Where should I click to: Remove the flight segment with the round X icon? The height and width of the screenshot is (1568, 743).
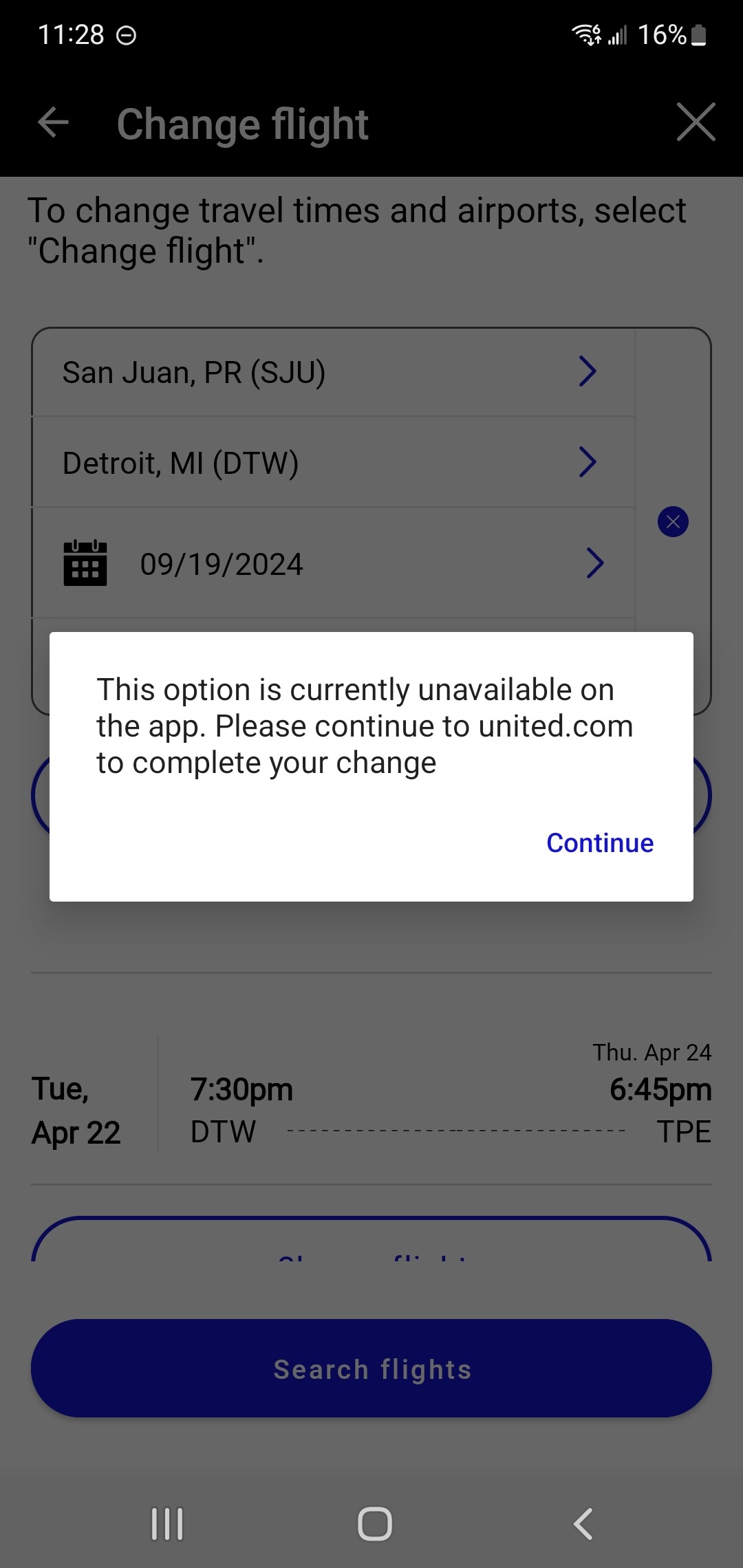click(673, 521)
